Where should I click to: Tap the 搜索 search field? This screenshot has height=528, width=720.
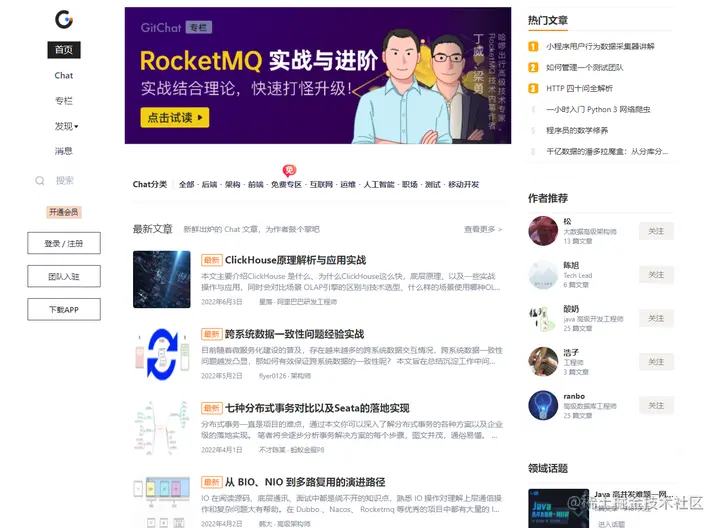click(65, 181)
